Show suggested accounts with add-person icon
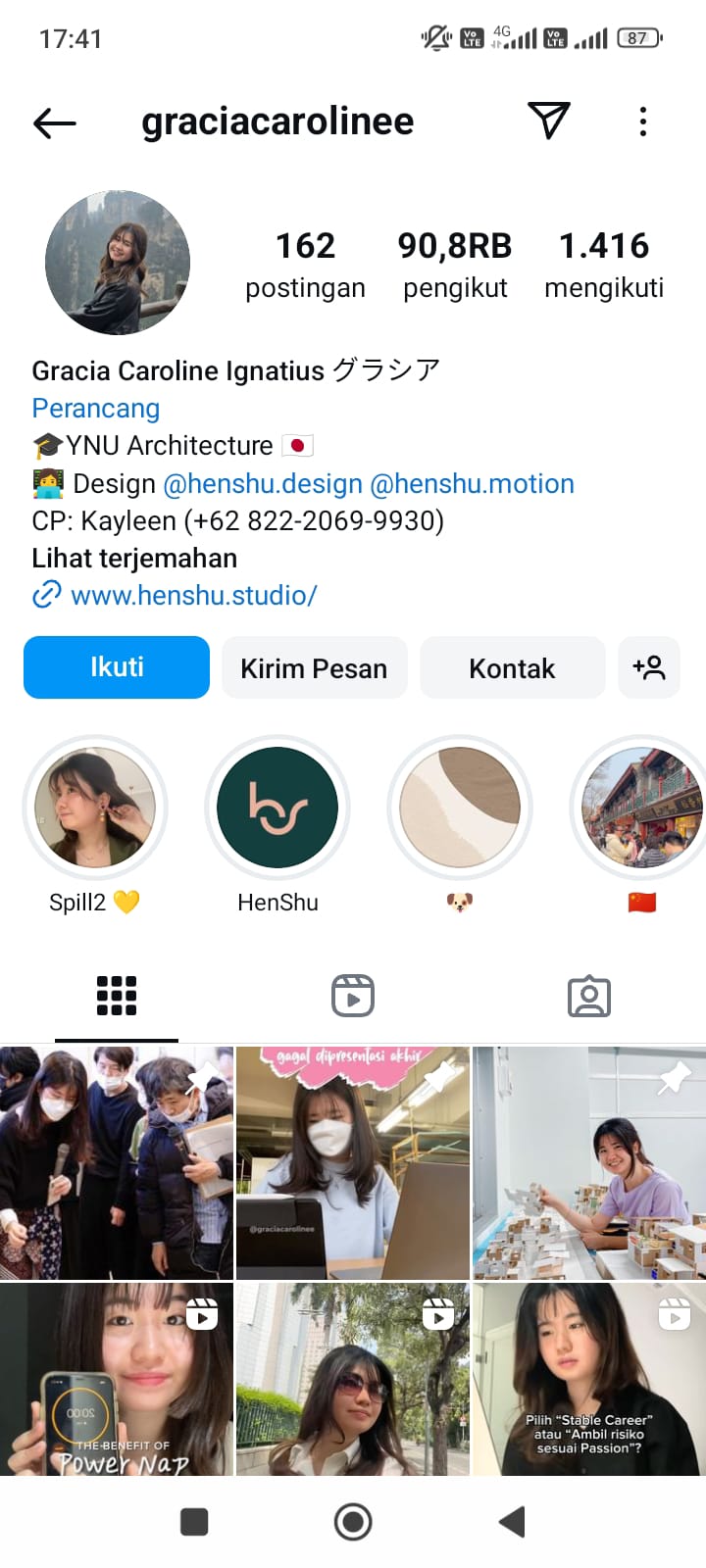 [x=649, y=668]
